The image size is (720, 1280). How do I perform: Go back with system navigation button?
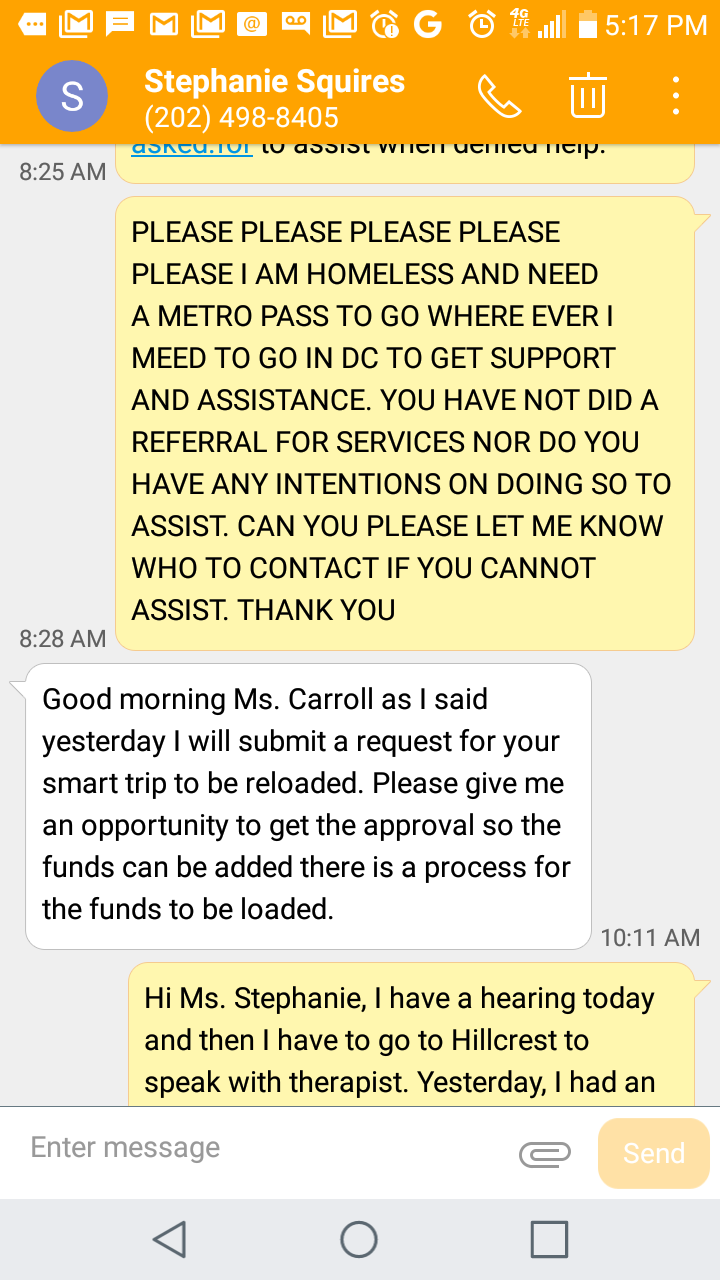pyautogui.click(x=170, y=1239)
